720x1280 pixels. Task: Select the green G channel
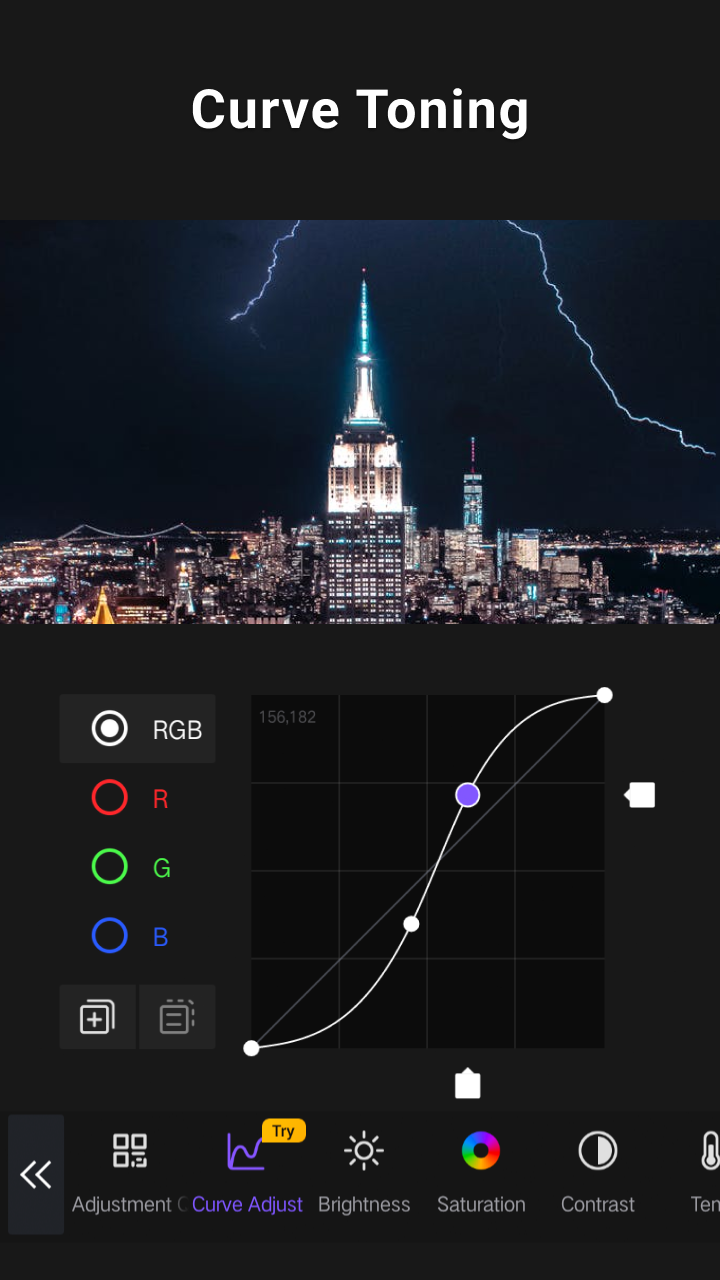(x=130, y=867)
